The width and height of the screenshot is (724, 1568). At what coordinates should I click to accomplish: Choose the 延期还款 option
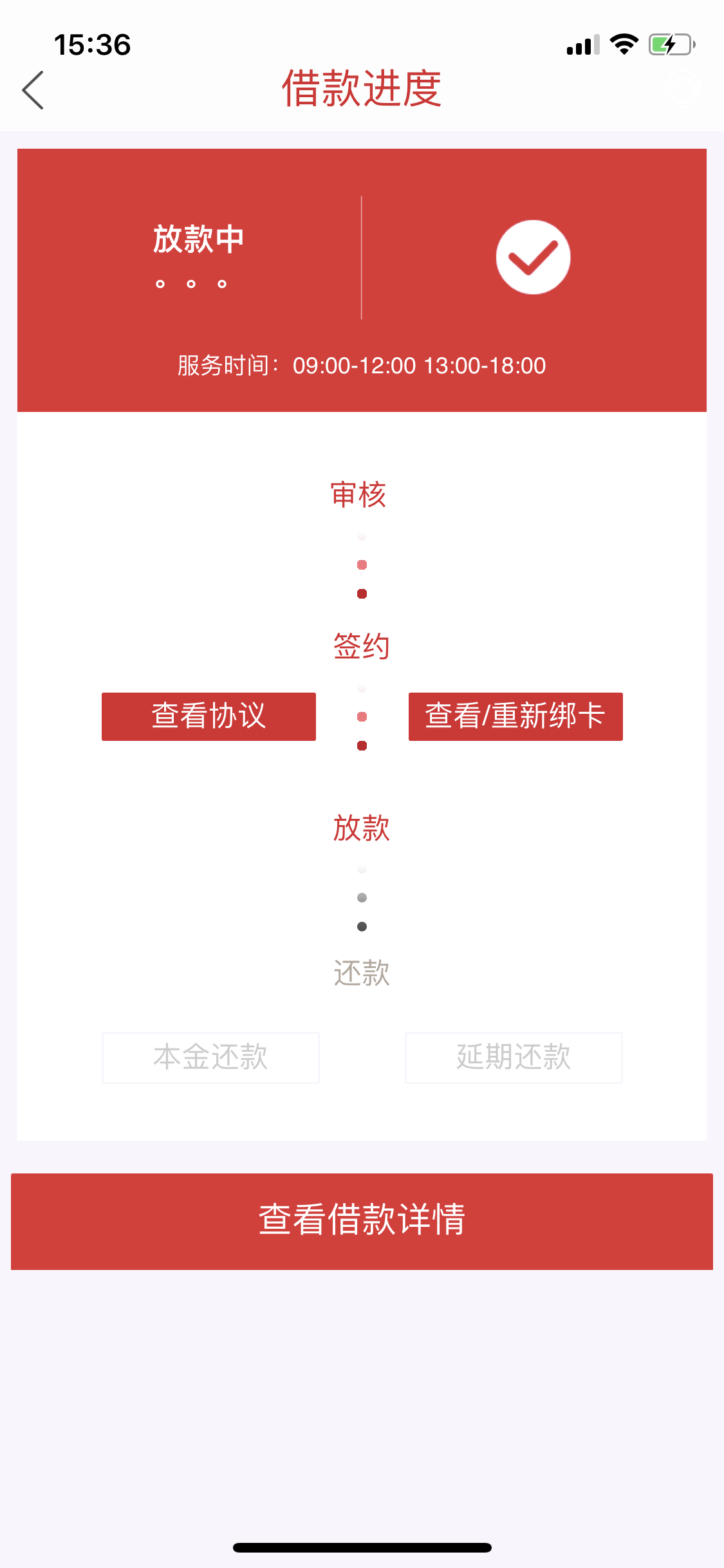(x=514, y=1058)
